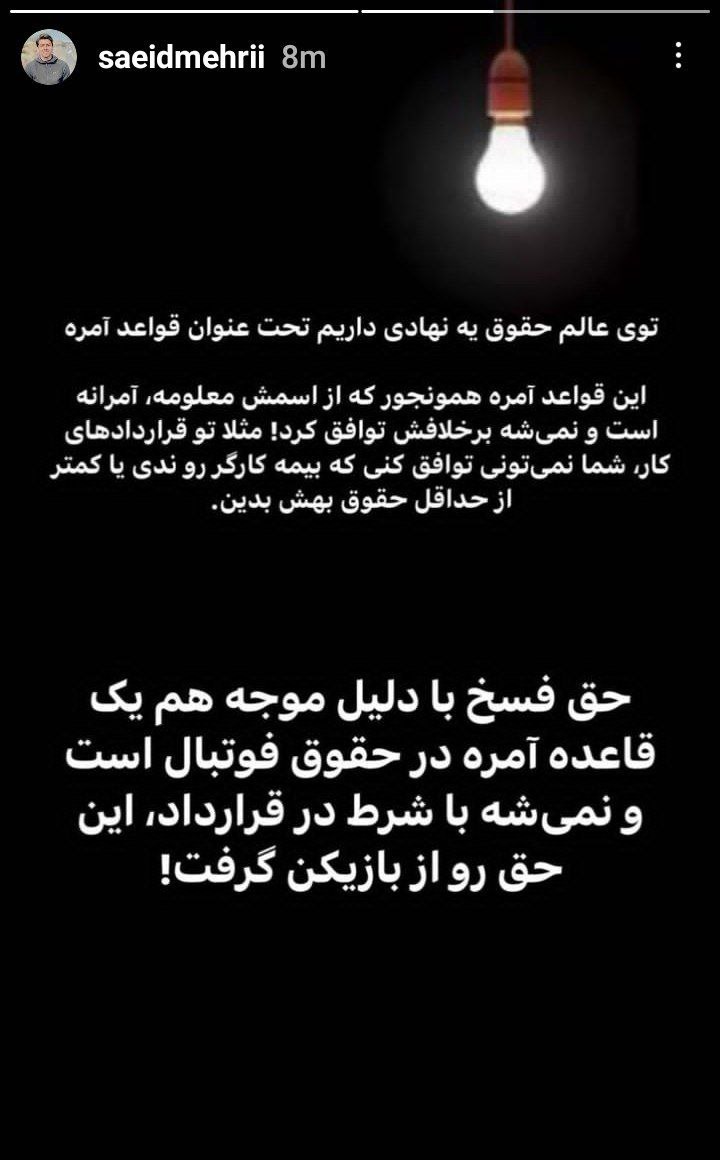Open the story's three-dot options menu
The image size is (720, 1160).
coord(678,55)
